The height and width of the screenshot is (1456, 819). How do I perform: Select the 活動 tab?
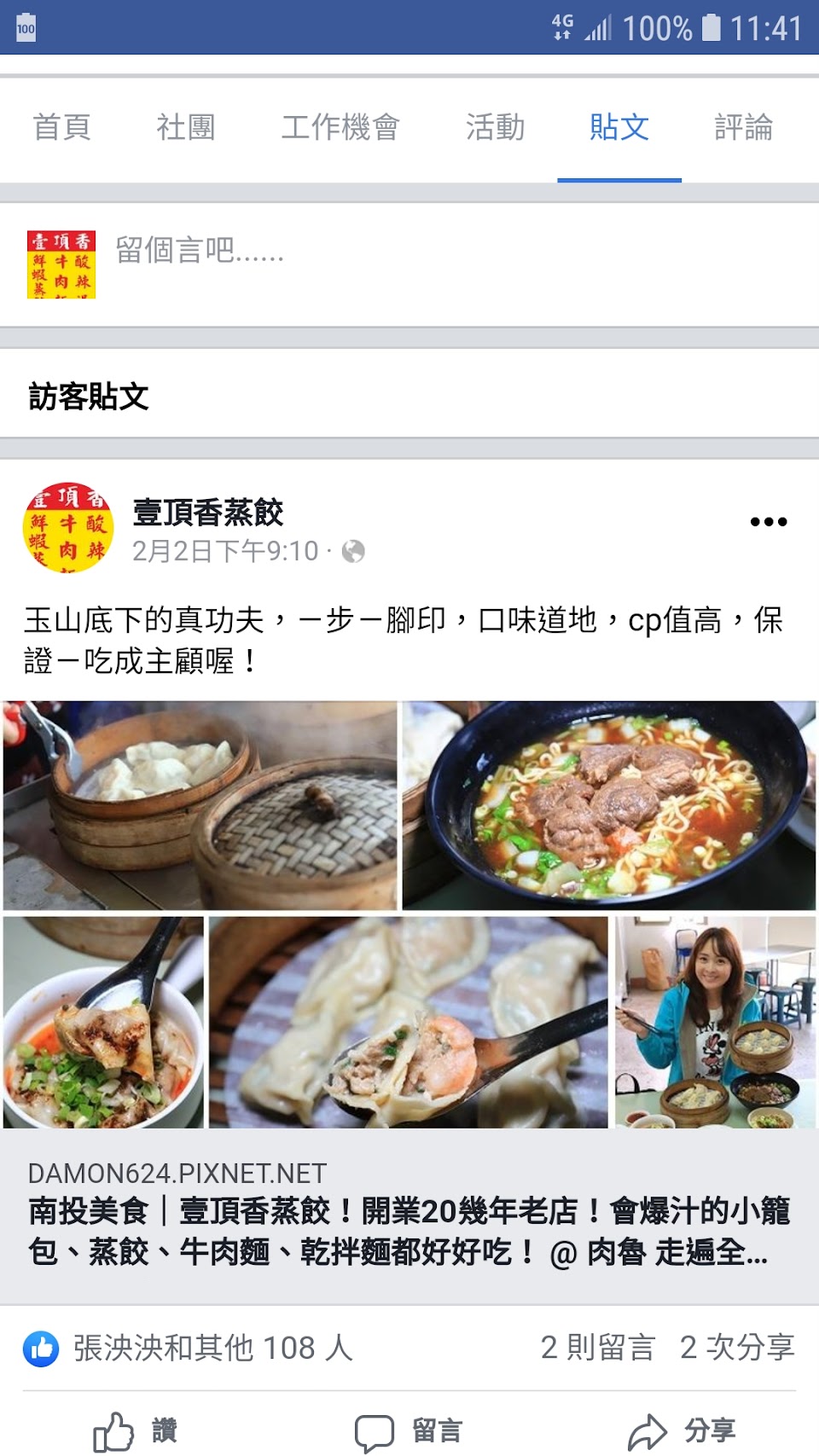pyautogui.click(x=495, y=128)
